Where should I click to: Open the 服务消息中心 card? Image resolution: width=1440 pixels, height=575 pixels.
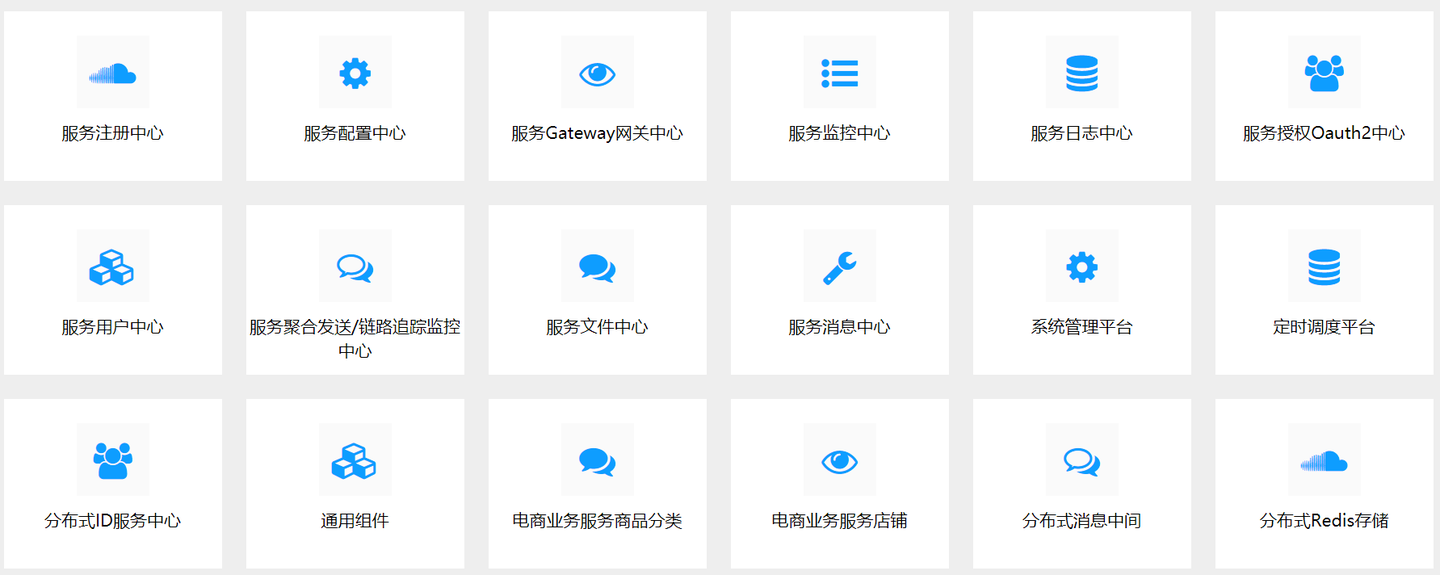pyautogui.click(x=839, y=291)
